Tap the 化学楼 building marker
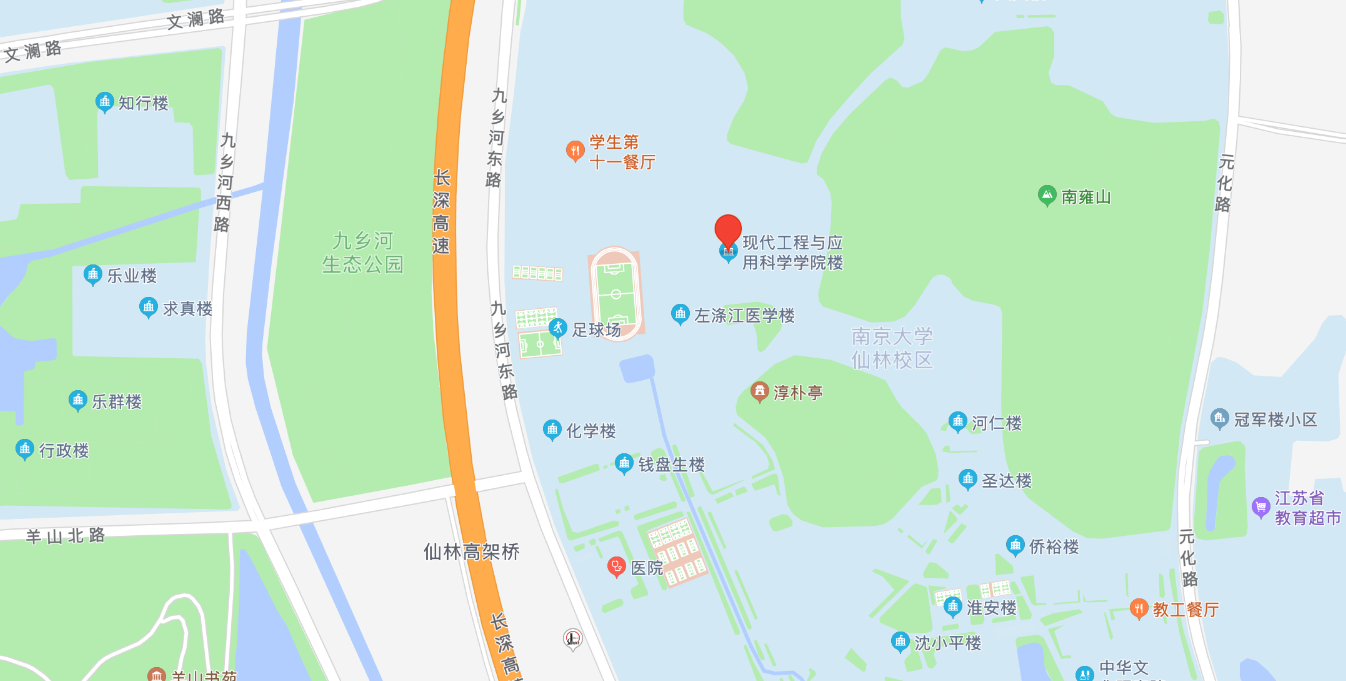This screenshot has height=681, width=1346. click(x=552, y=430)
